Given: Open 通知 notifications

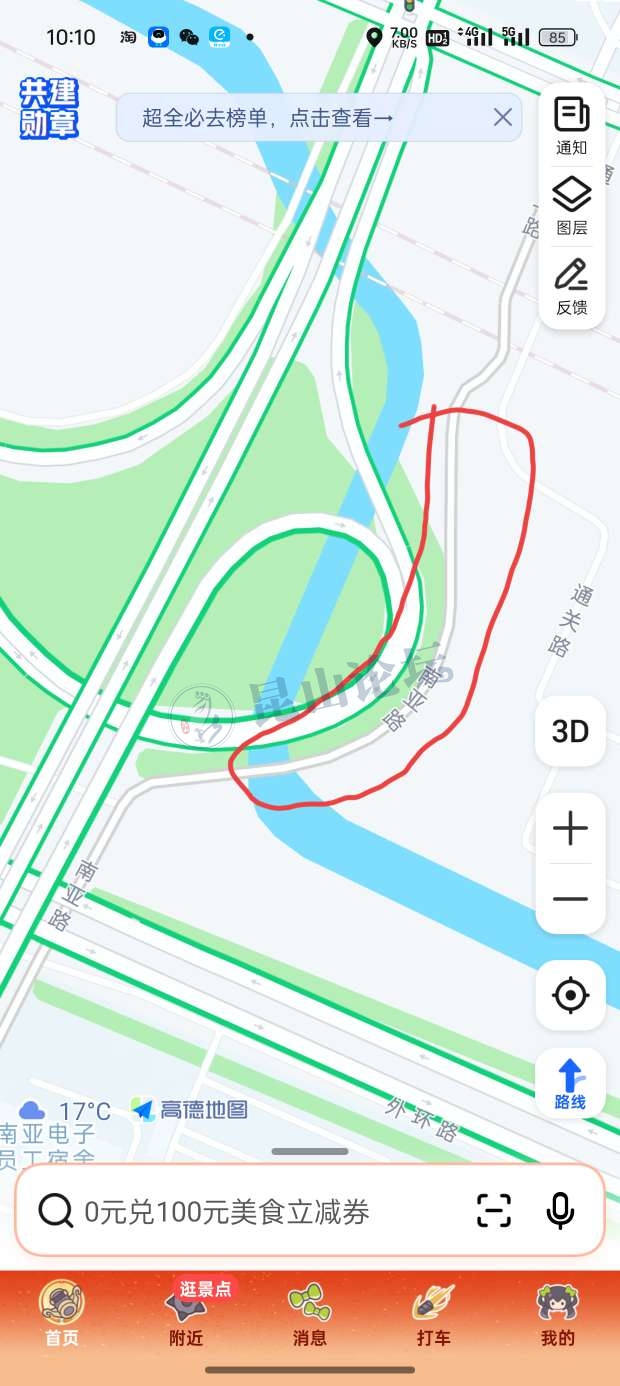Looking at the screenshot, I should click(571, 127).
